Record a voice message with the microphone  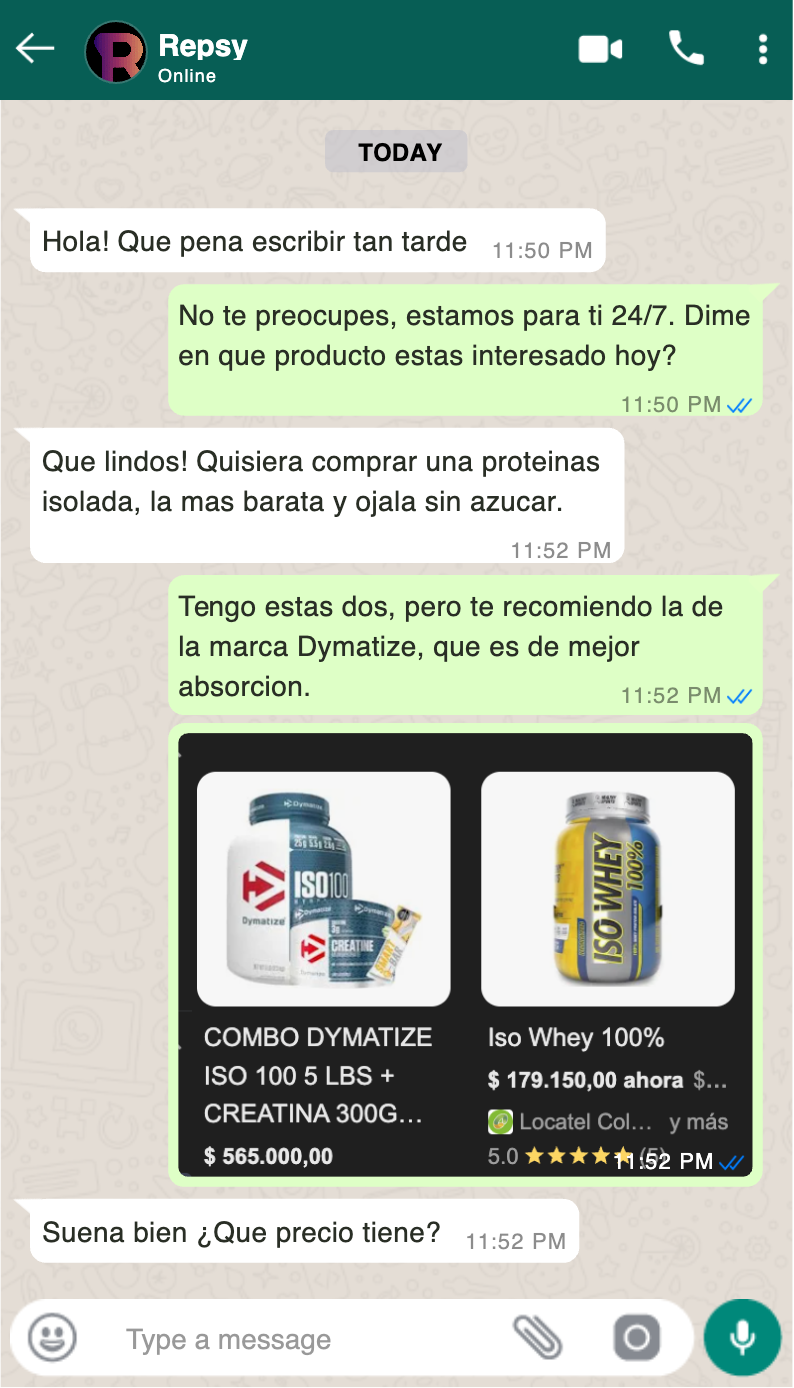[742, 1338]
